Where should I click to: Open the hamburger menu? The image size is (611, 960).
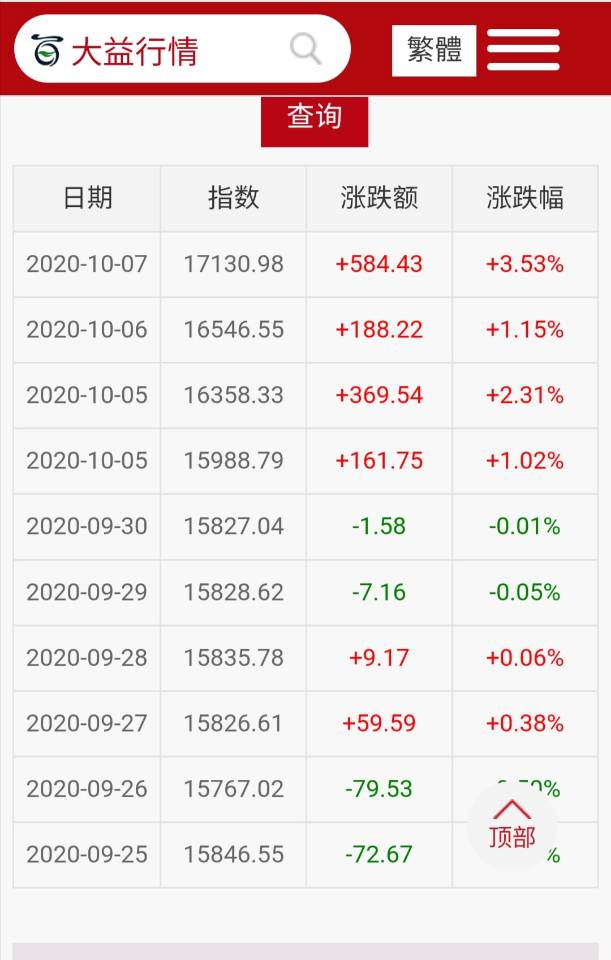coord(523,50)
